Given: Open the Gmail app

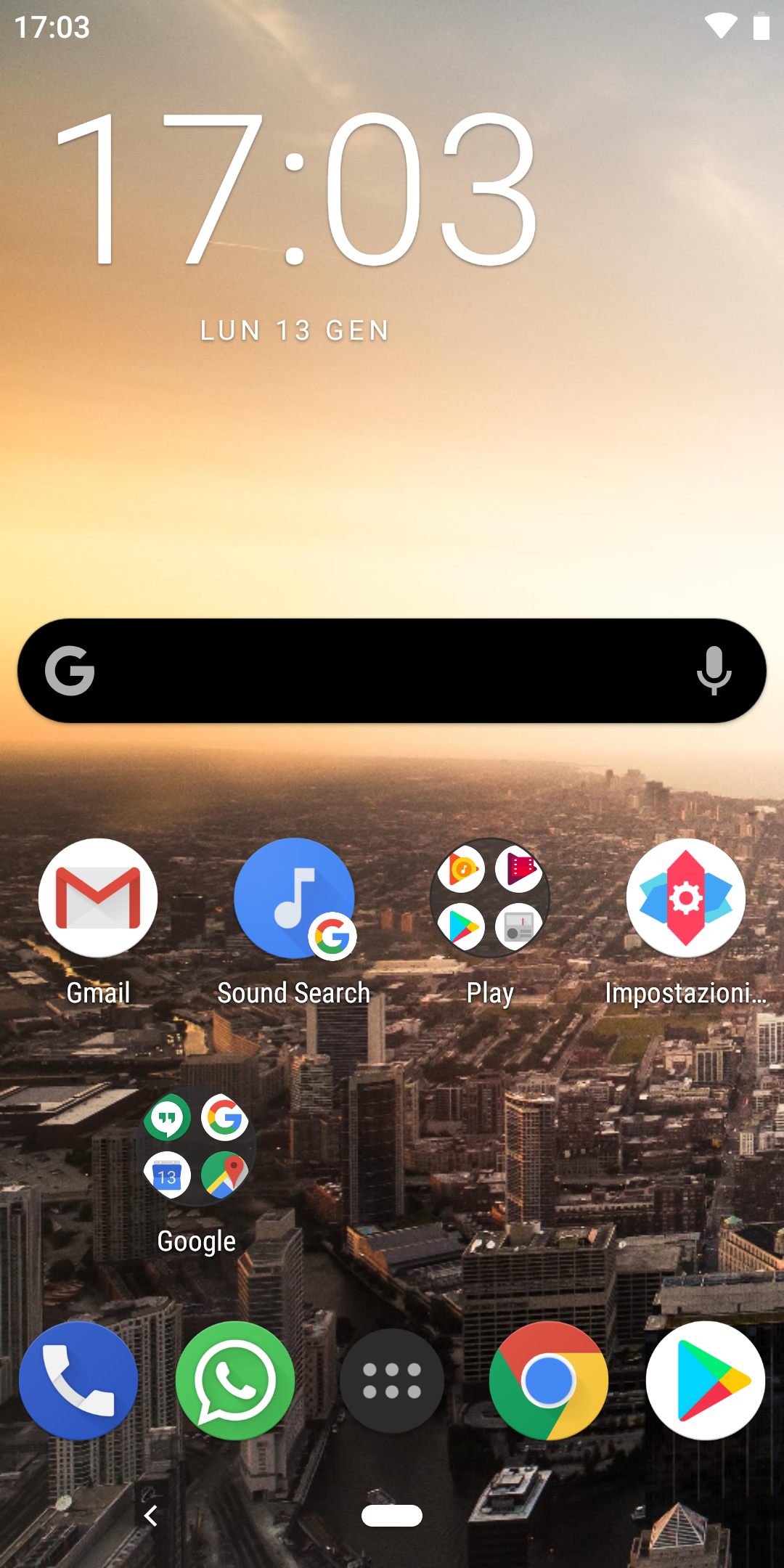Looking at the screenshot, I should click(x=98, y=898).
